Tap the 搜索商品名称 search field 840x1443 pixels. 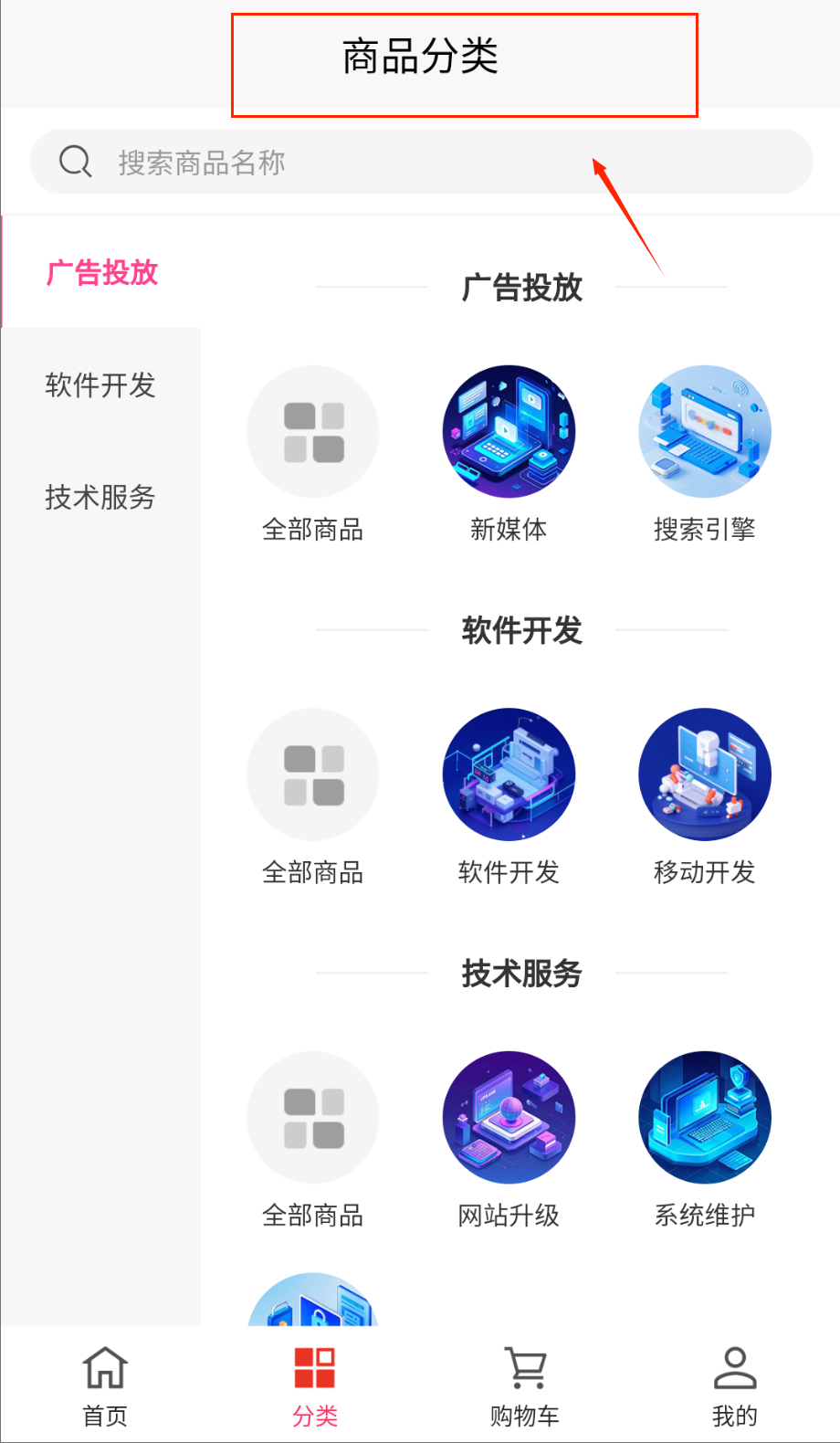click(420, 162)
